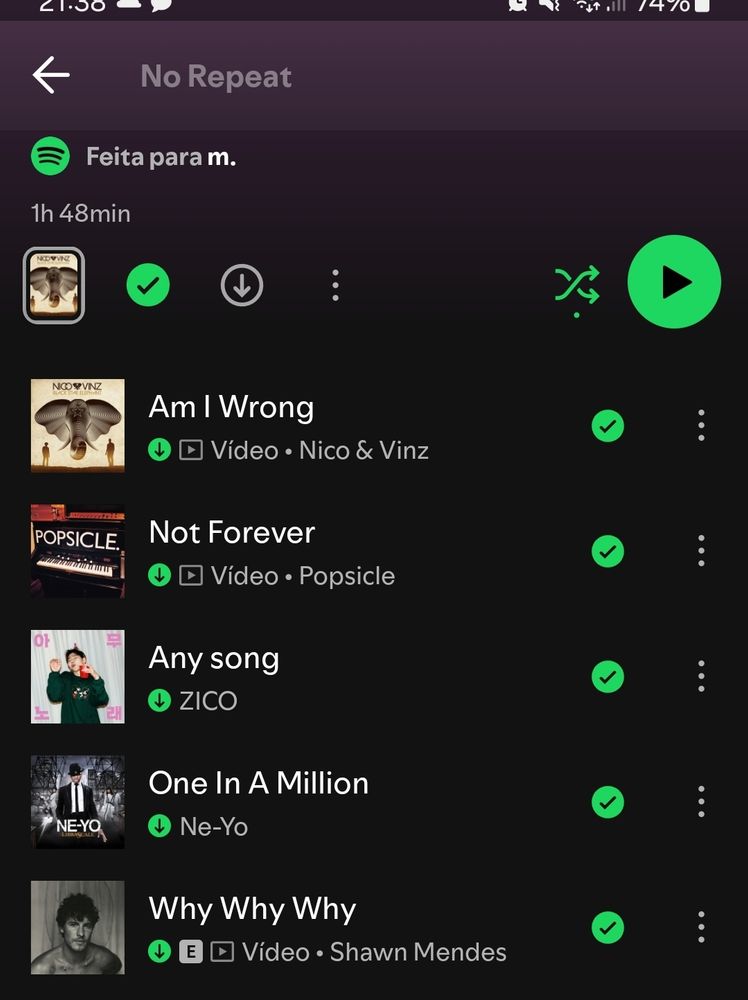
Task: Play the playlist with the green button
Action: 674,282
